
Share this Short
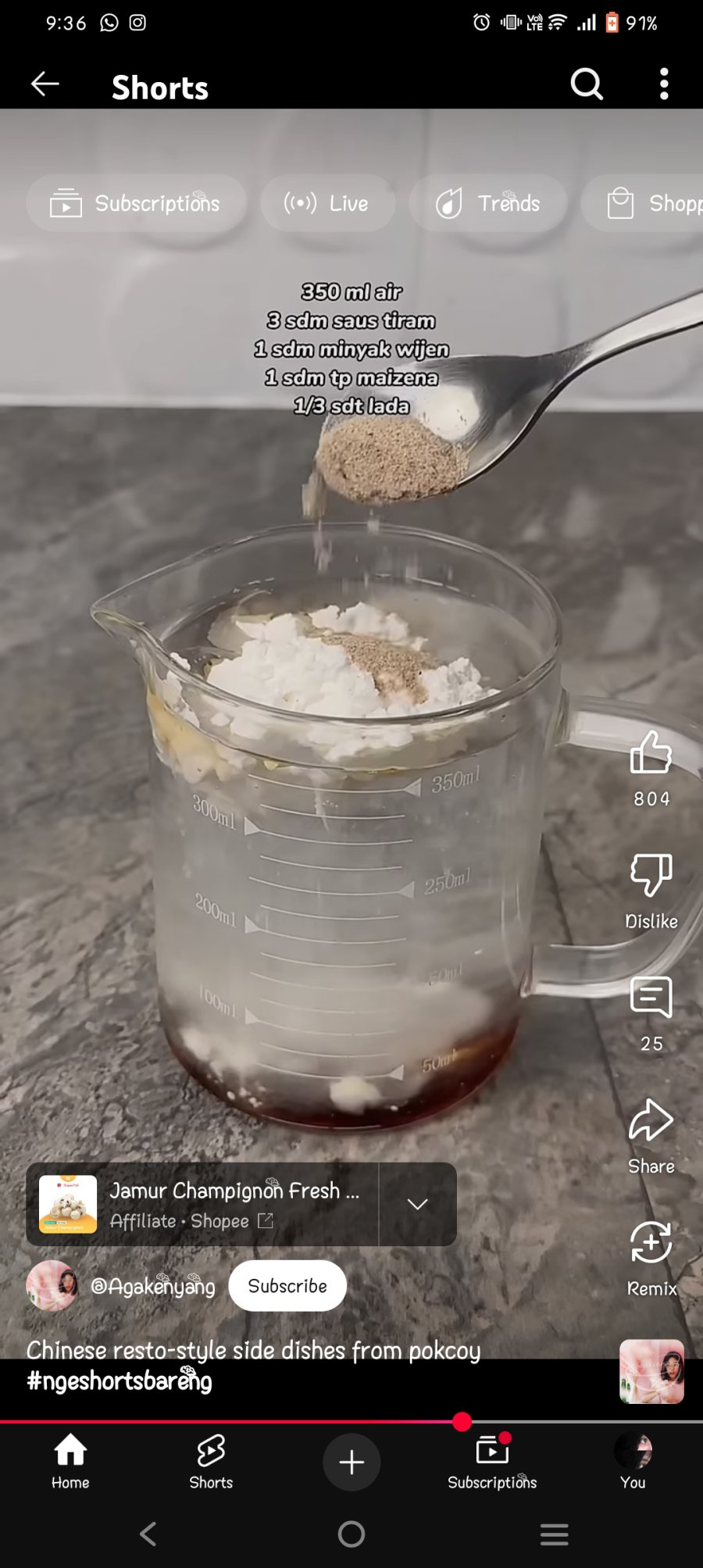pos(651,1121)
